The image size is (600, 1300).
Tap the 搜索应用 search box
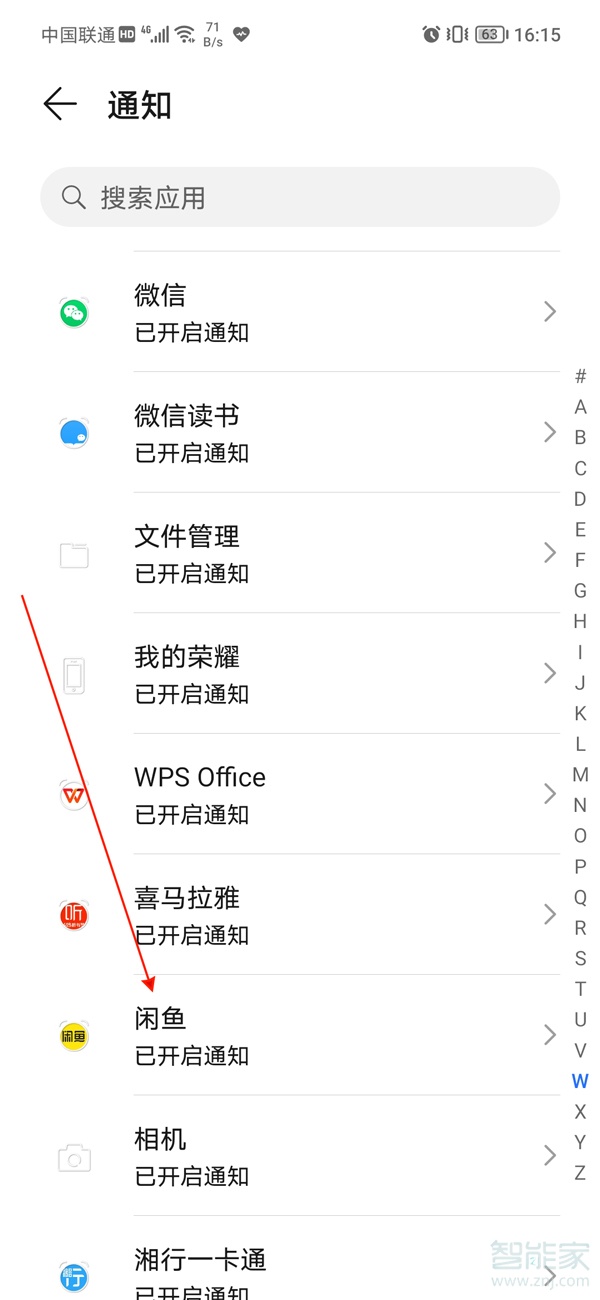(x=300, y=197)
